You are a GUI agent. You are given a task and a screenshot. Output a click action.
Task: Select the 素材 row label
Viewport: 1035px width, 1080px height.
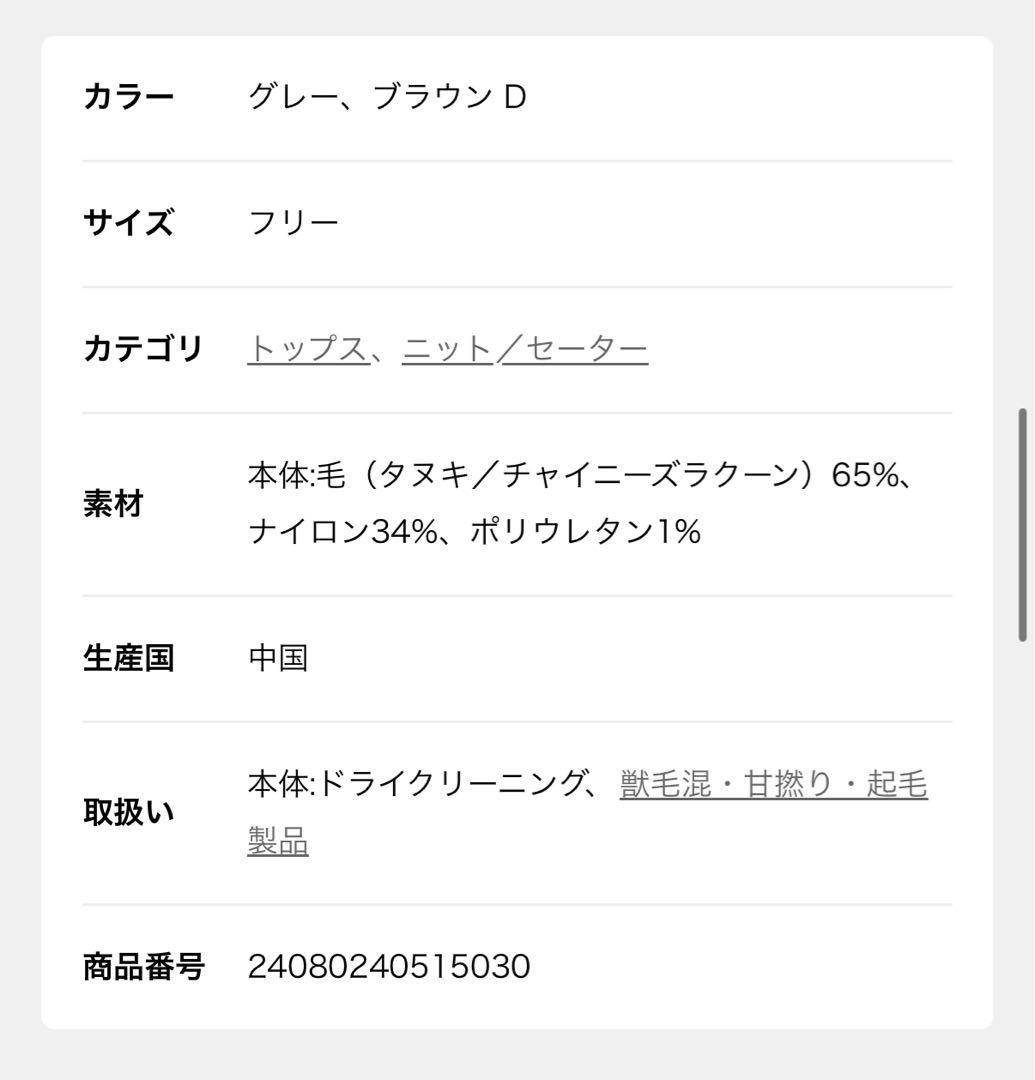pyautogui.click(x=113, y=502)
